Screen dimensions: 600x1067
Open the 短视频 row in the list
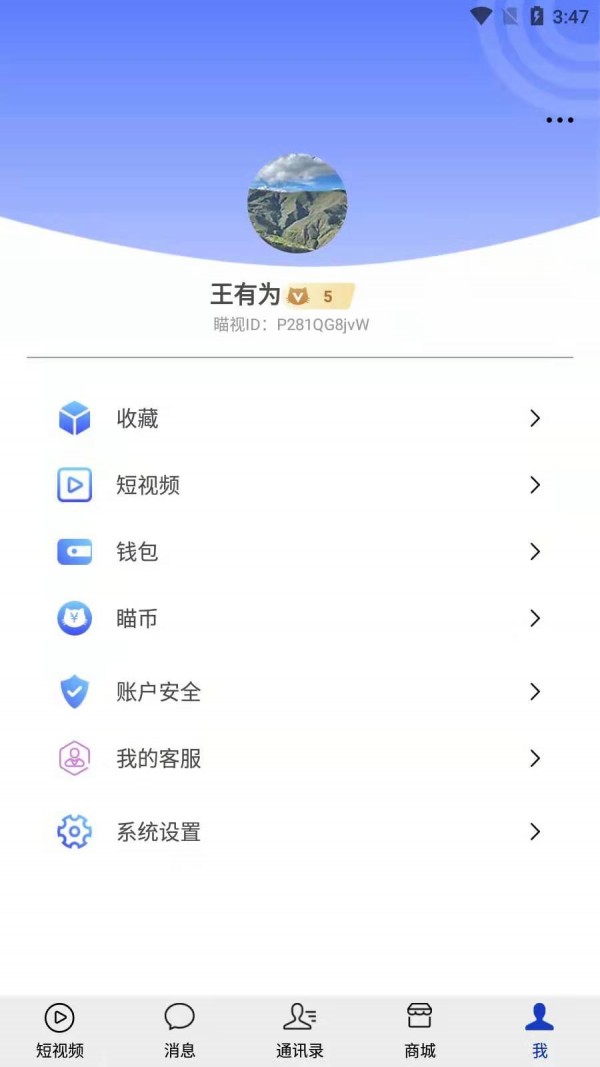click(299, 486)
